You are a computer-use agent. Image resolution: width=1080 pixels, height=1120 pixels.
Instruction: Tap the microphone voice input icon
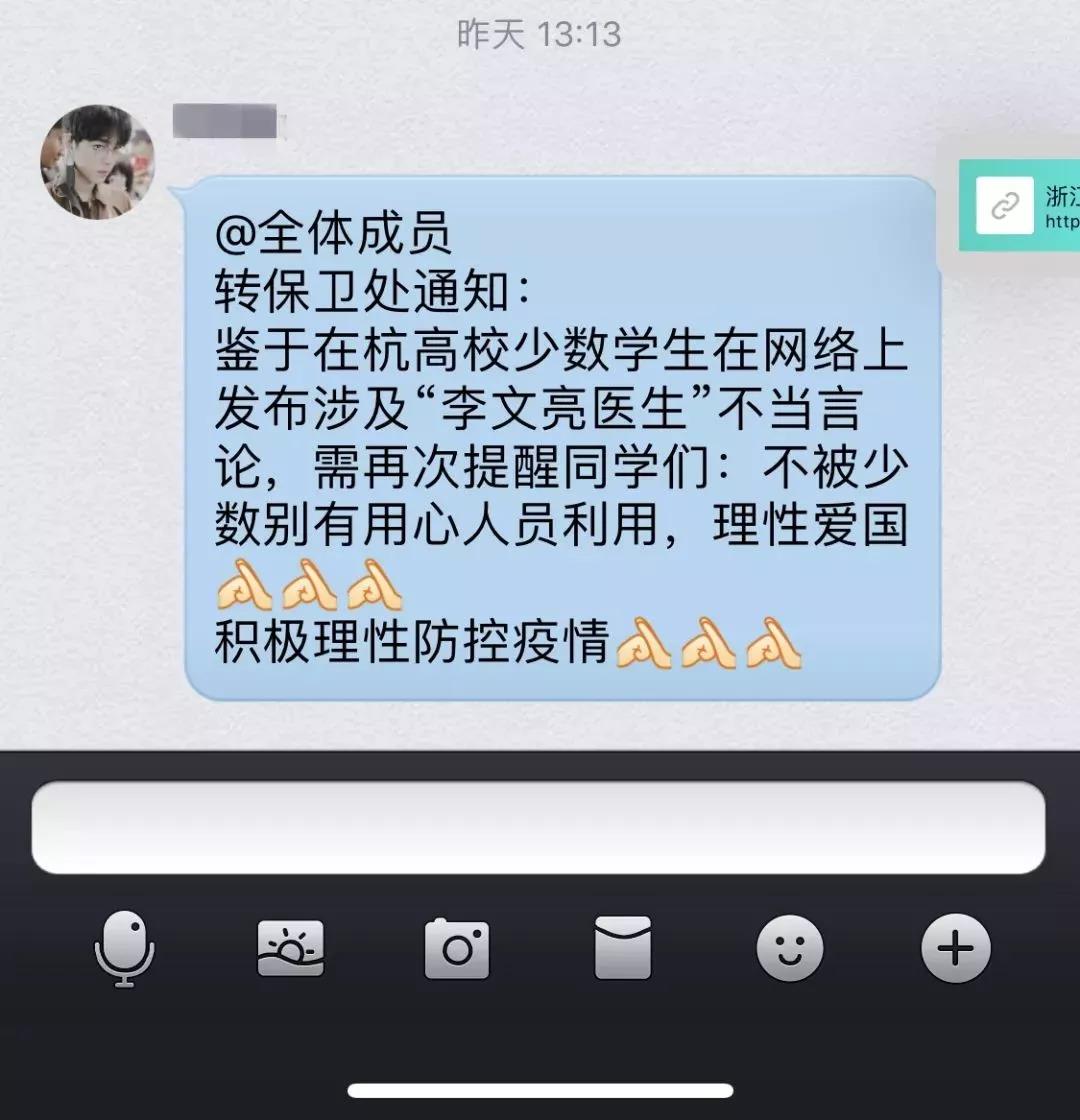pos(124,948)
